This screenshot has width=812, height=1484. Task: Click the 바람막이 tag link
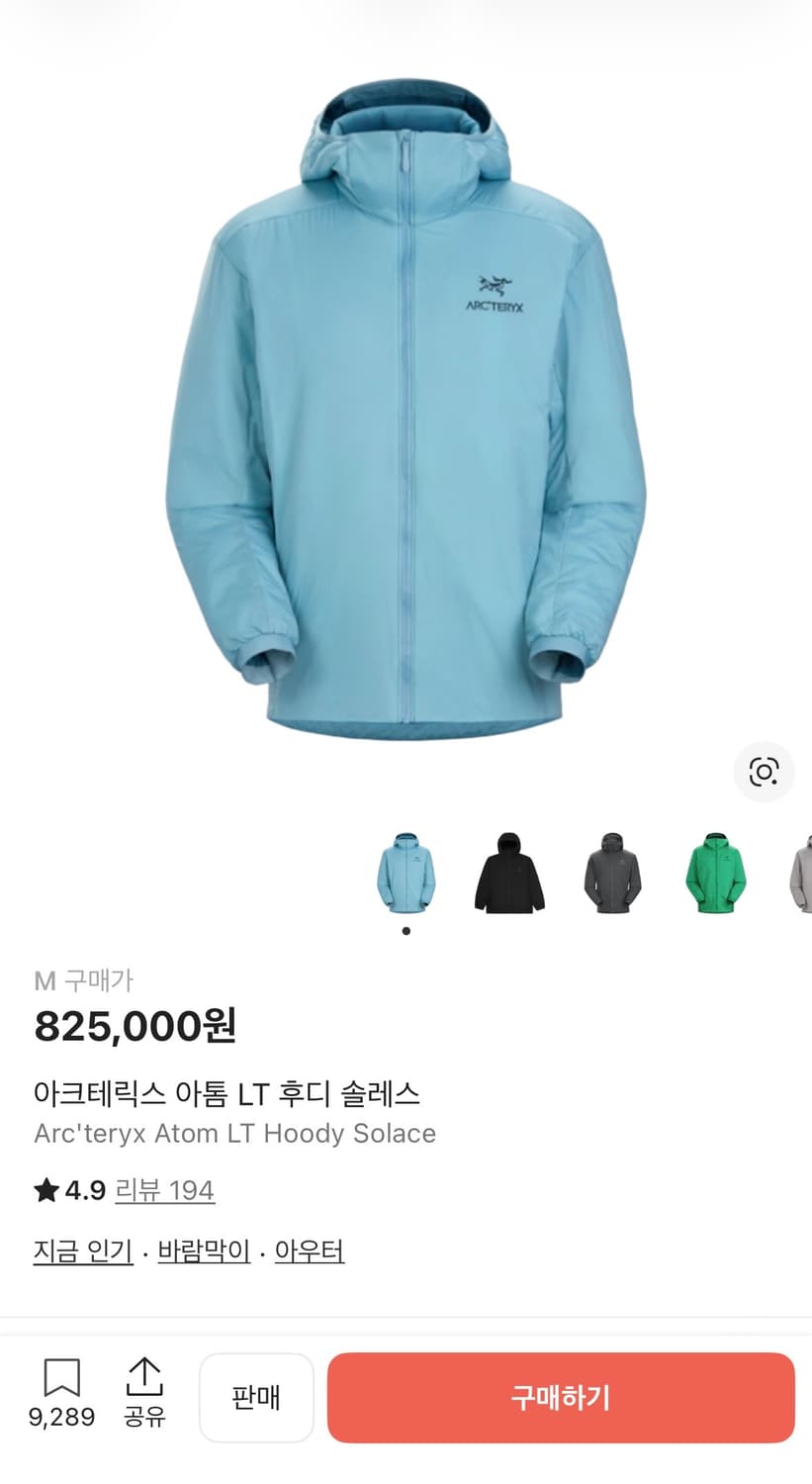(202, 1251)
